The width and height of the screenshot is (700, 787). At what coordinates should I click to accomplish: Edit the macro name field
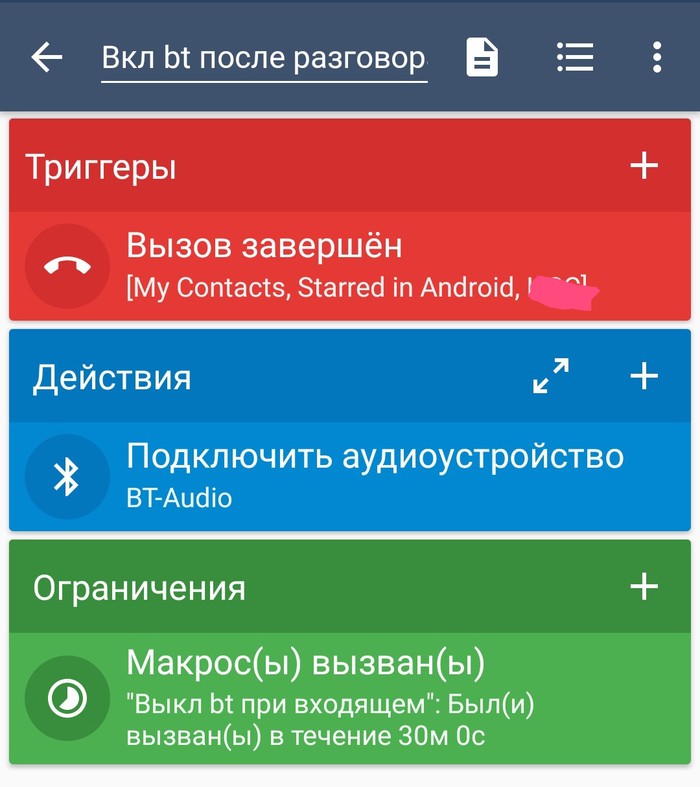pos(264,58)
